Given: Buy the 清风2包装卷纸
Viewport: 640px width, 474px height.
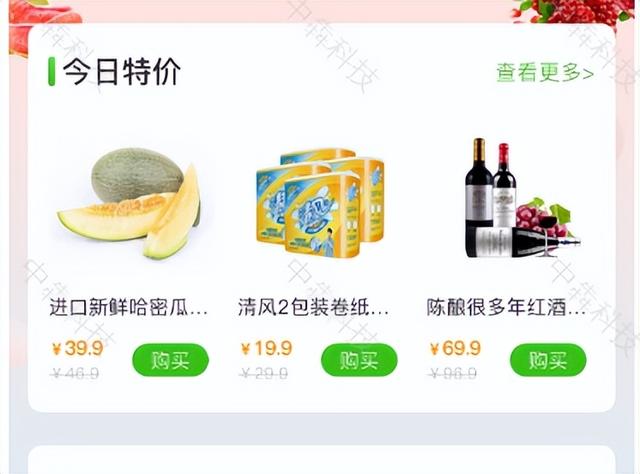Looking at the screenshot, I should pos(359,360).
